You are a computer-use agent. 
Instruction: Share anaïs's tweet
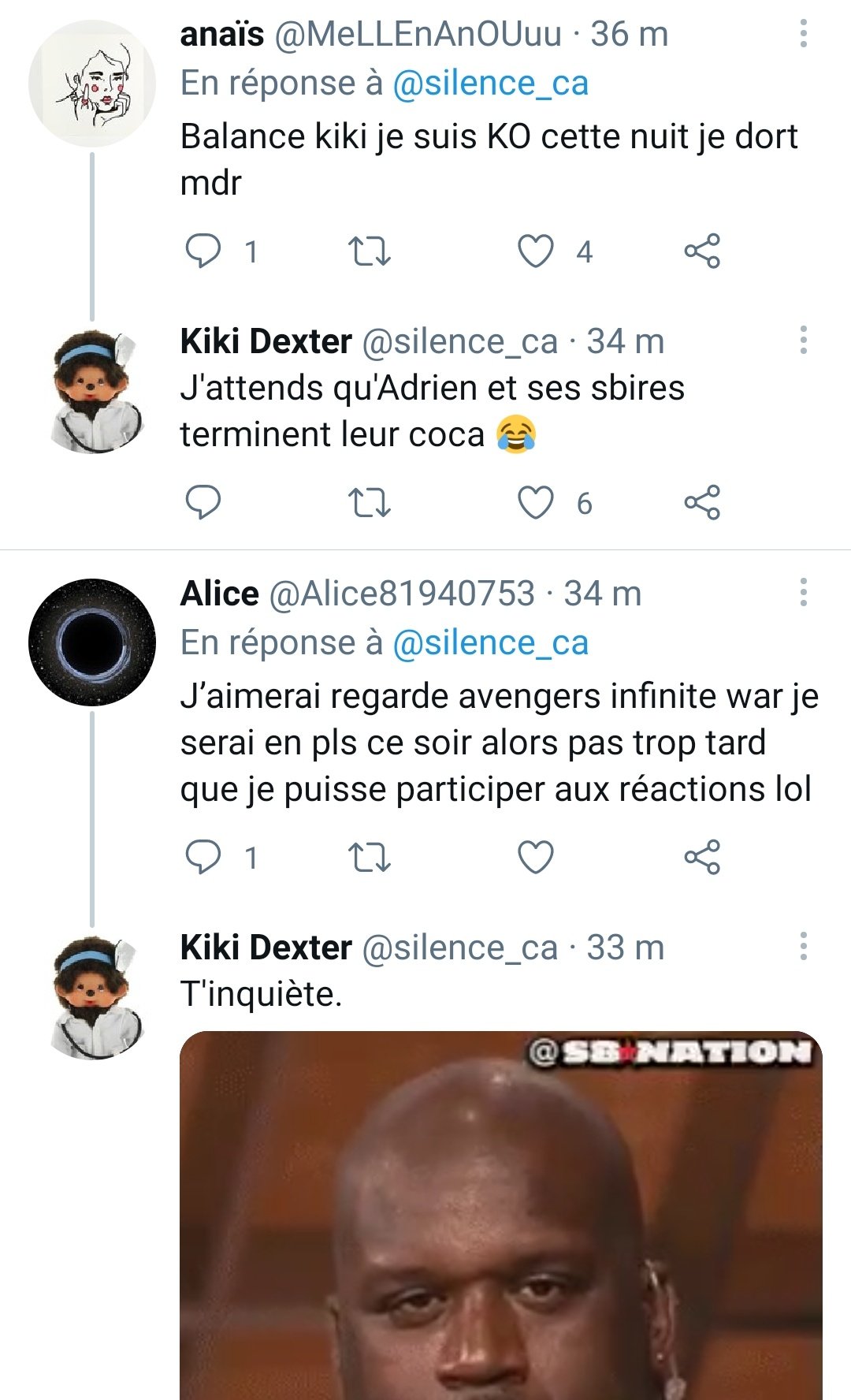[701, 251]
